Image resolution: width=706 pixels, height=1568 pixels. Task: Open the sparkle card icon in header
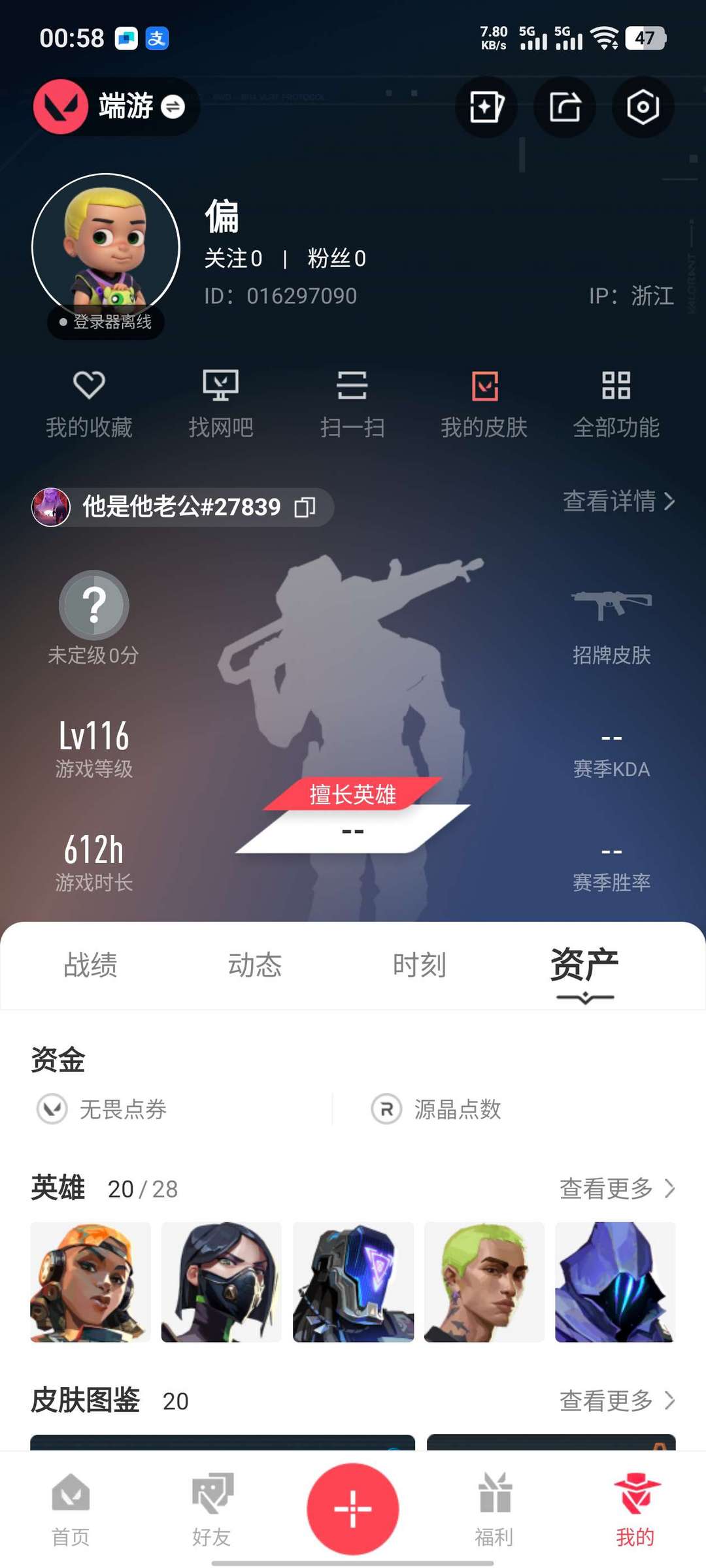[486, 107]
